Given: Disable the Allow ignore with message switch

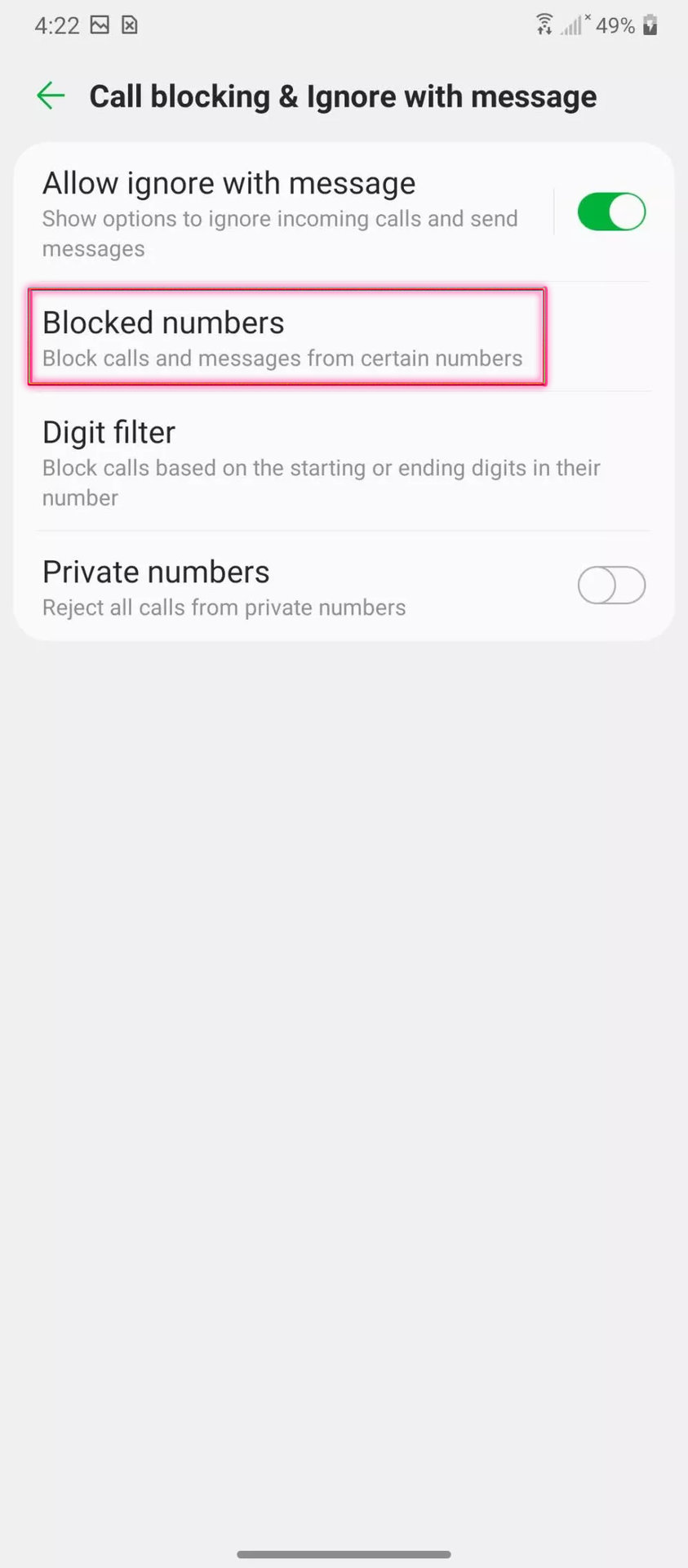Looking at the screenshot, I should [611, 212].
